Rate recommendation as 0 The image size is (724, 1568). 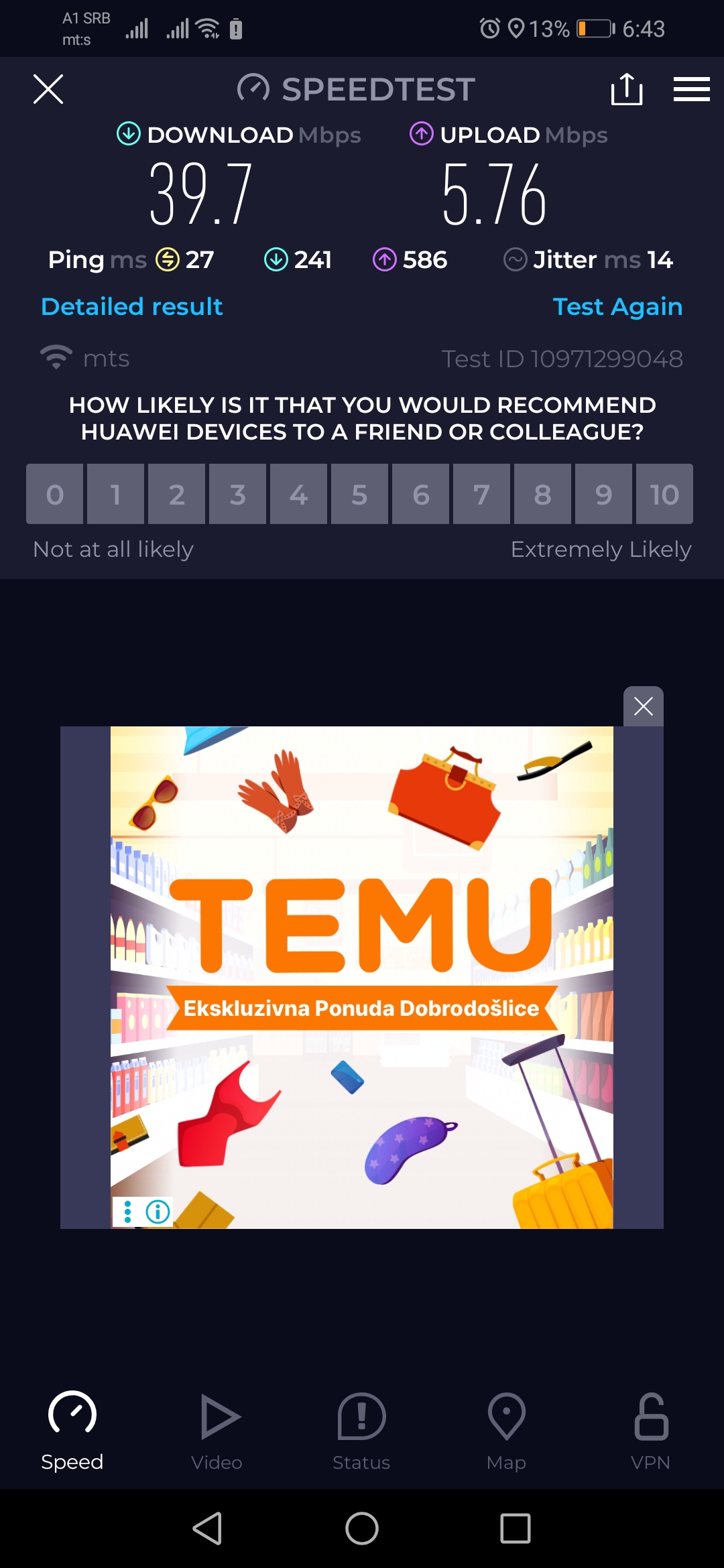tap(55, 495)
